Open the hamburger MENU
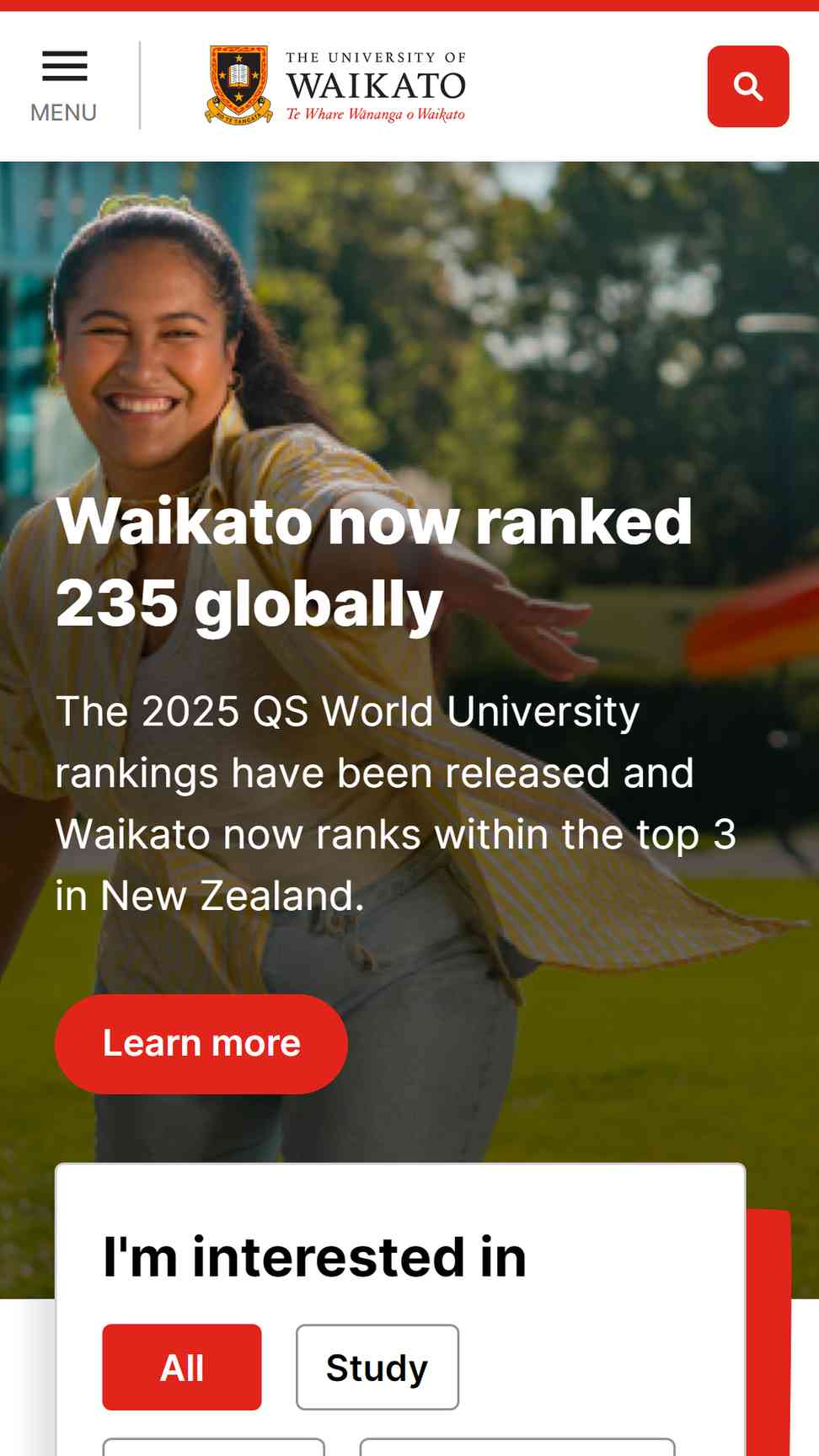 pos(64,86)
